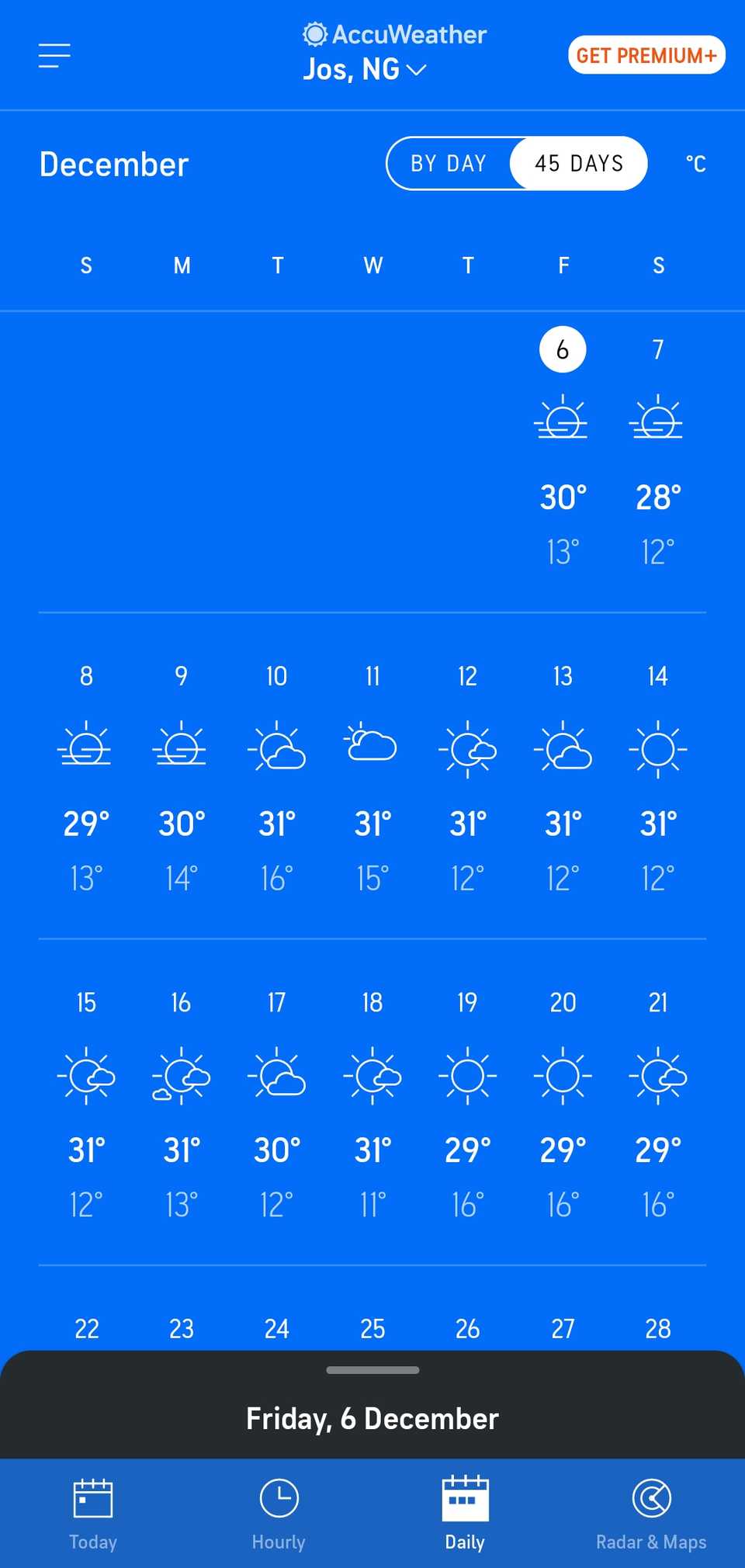Open the hamburger menu

54,55
